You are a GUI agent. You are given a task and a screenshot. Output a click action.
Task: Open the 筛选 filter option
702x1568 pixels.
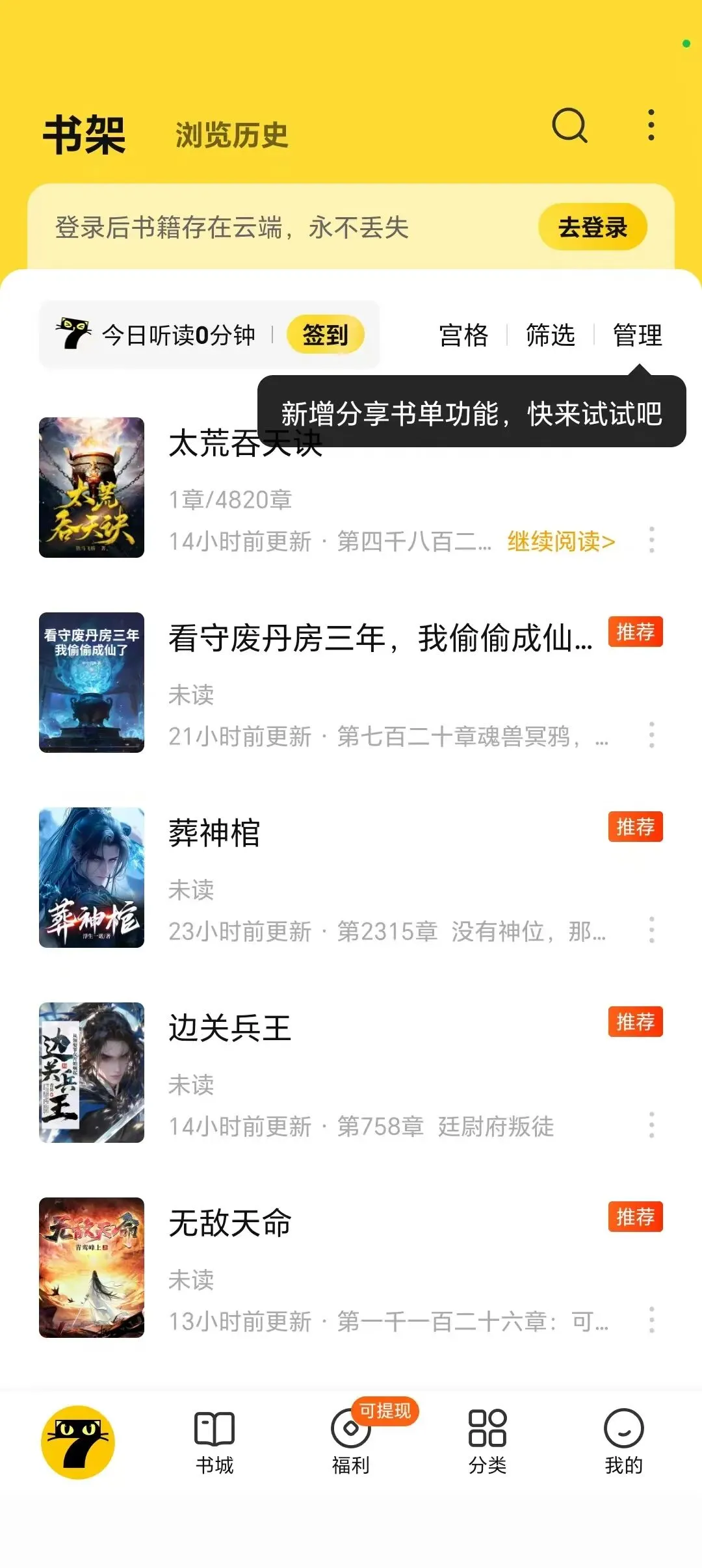[551, 335]
